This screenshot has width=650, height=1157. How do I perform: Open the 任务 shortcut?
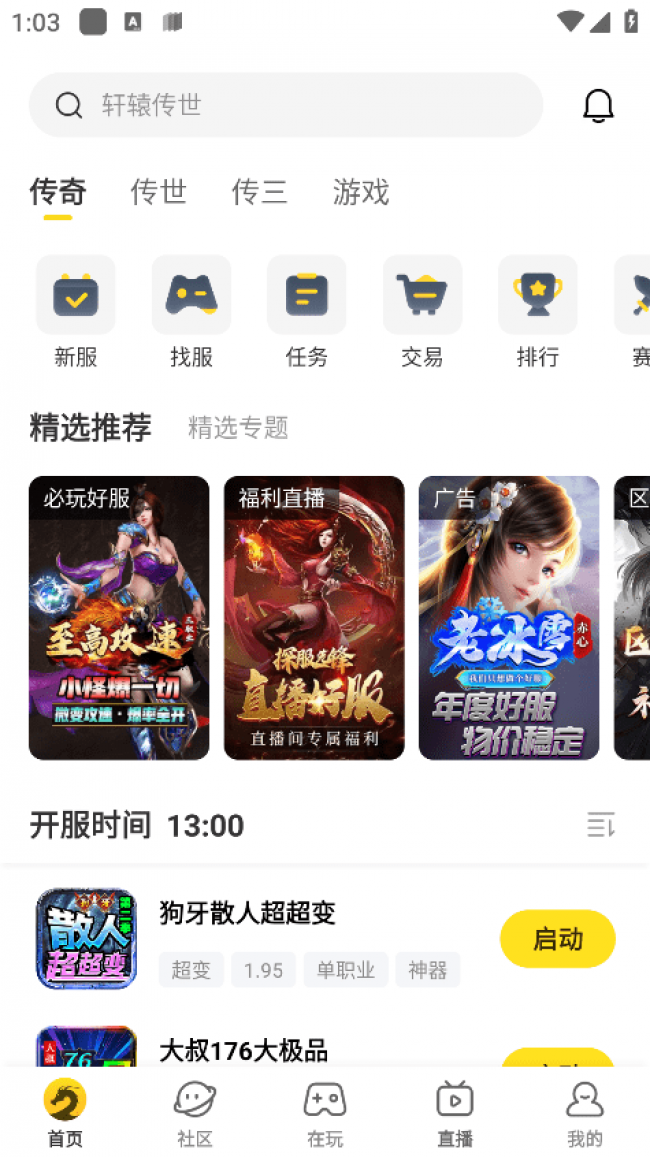[x=307, y=310]
